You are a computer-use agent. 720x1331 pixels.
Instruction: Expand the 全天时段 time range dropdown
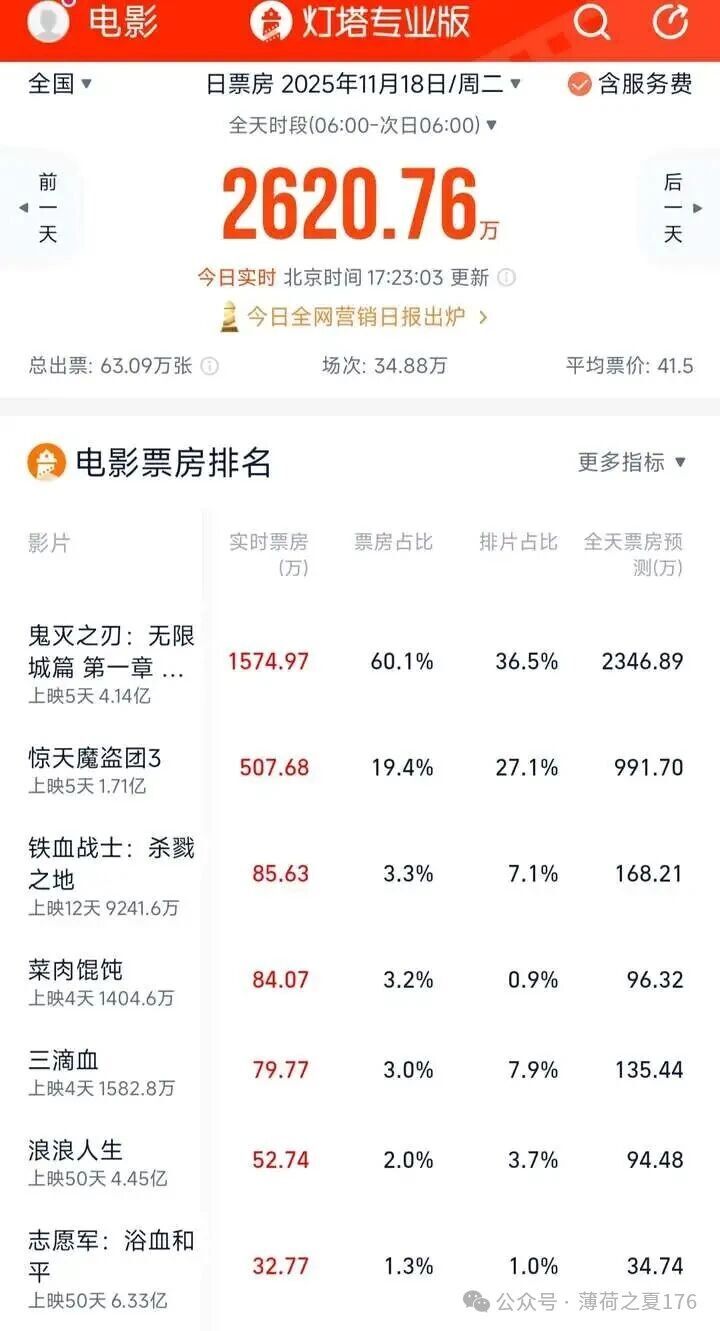pos(360,127)
